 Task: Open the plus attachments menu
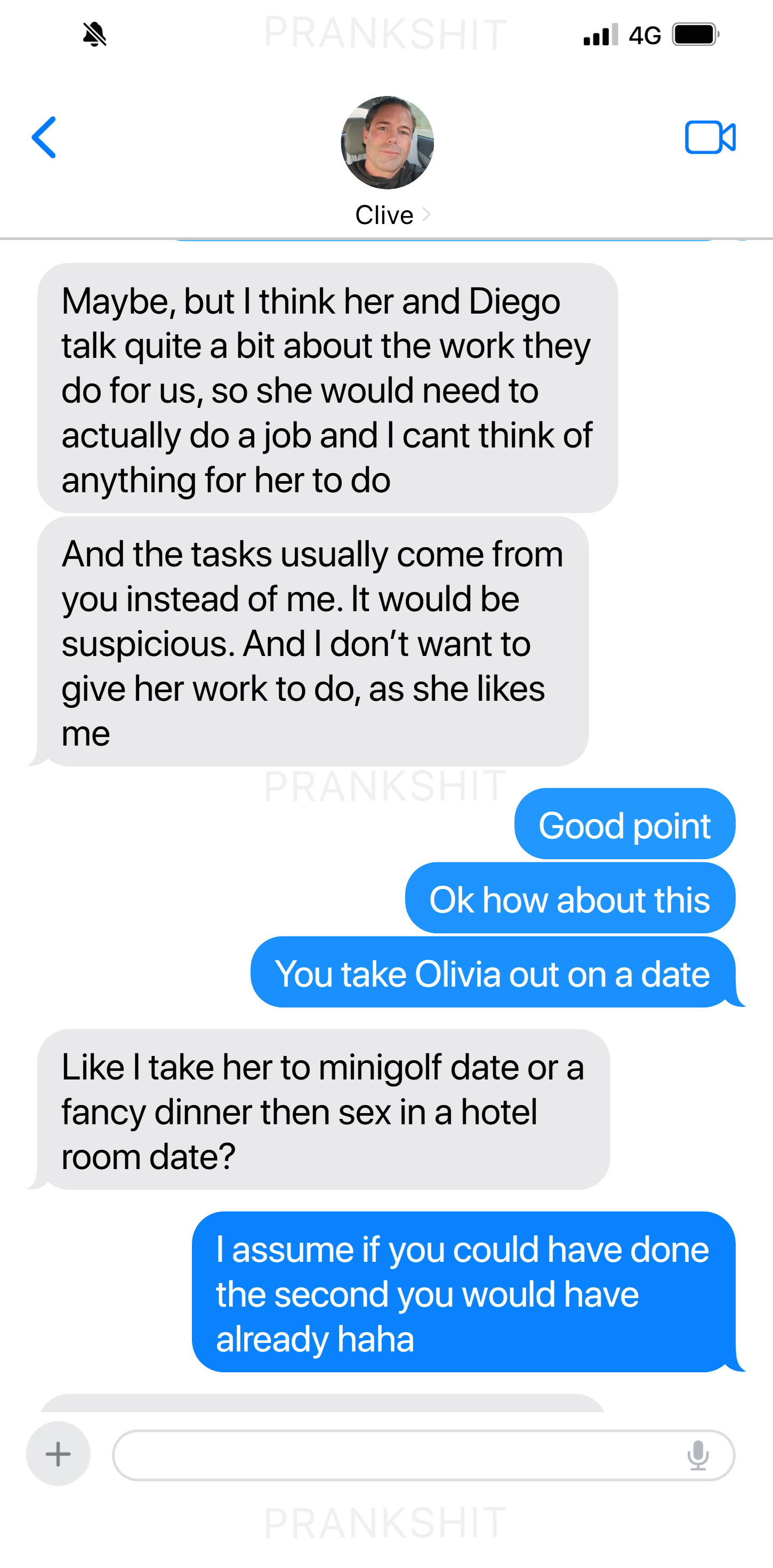coord(59,1454)
